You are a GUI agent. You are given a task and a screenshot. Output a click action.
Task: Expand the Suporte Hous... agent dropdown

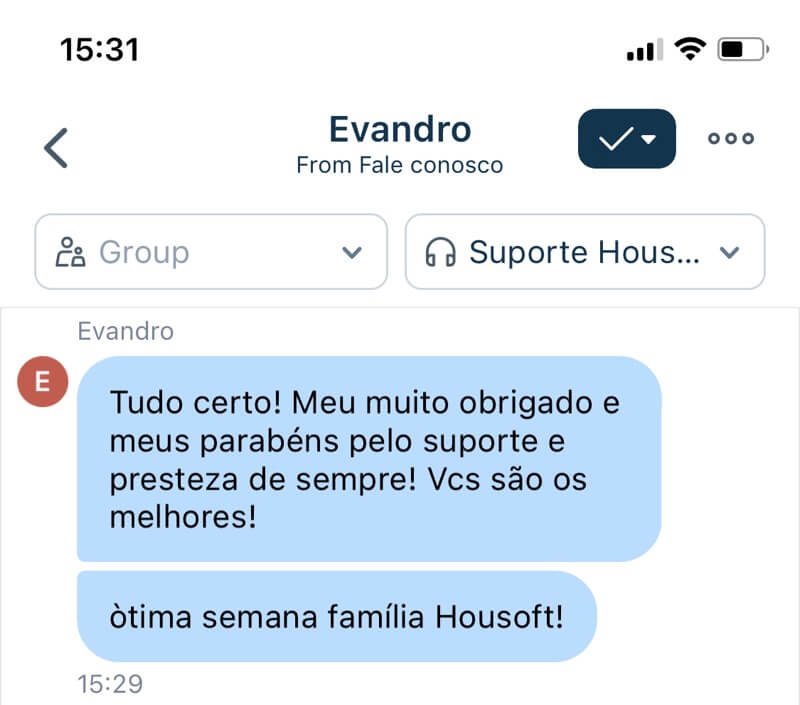tap(585, 252)
